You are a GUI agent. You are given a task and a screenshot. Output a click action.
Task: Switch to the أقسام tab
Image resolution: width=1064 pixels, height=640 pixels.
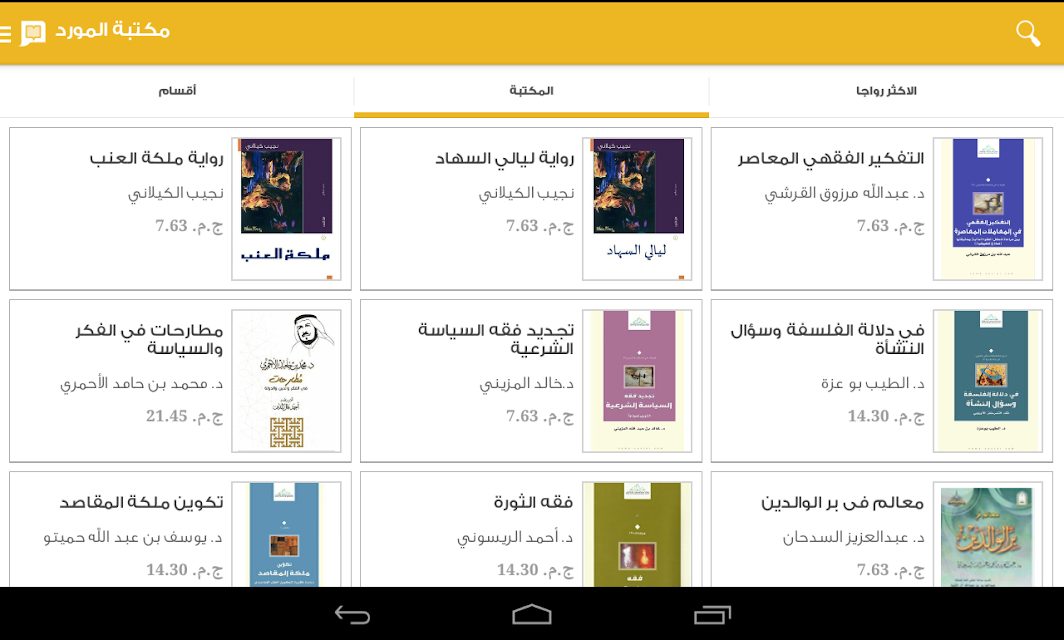click(x=177, y=91)
